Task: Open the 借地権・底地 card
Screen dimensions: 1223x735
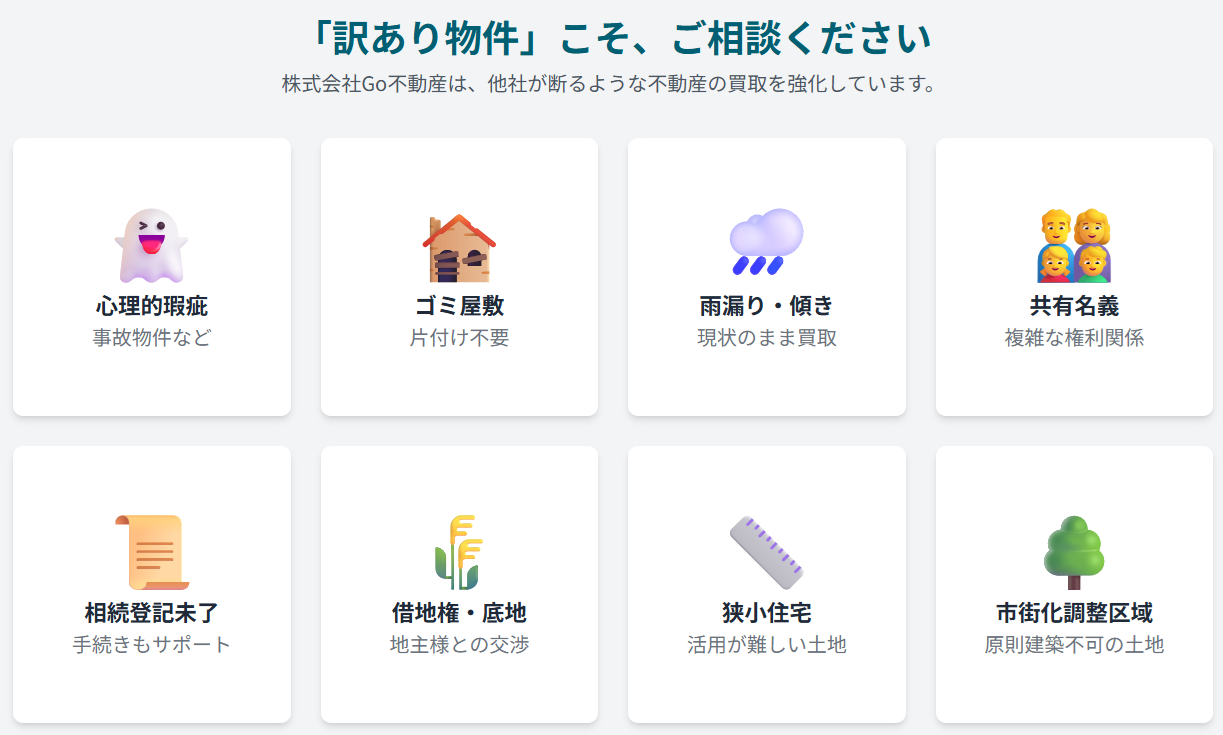Action: pos(459,584)
